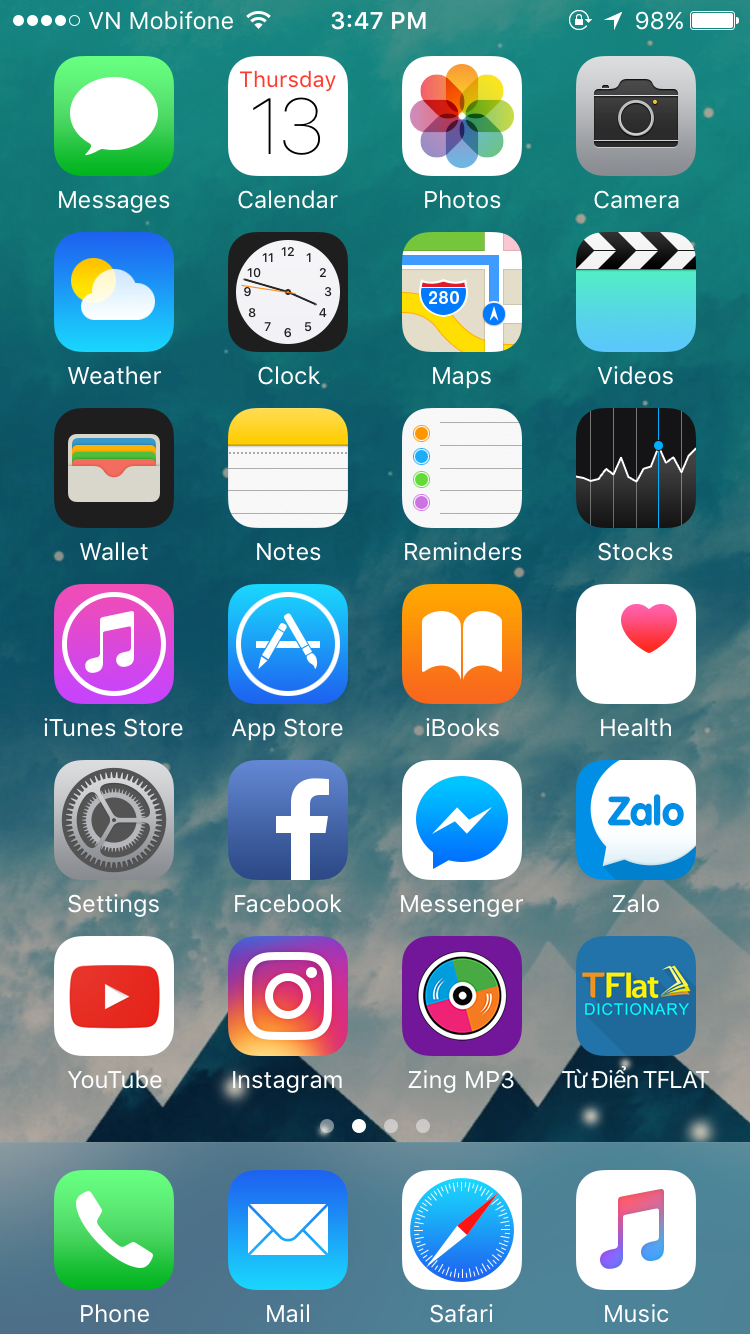Open Zing MP3
750x1334 pixels.
tap(462, 996)
